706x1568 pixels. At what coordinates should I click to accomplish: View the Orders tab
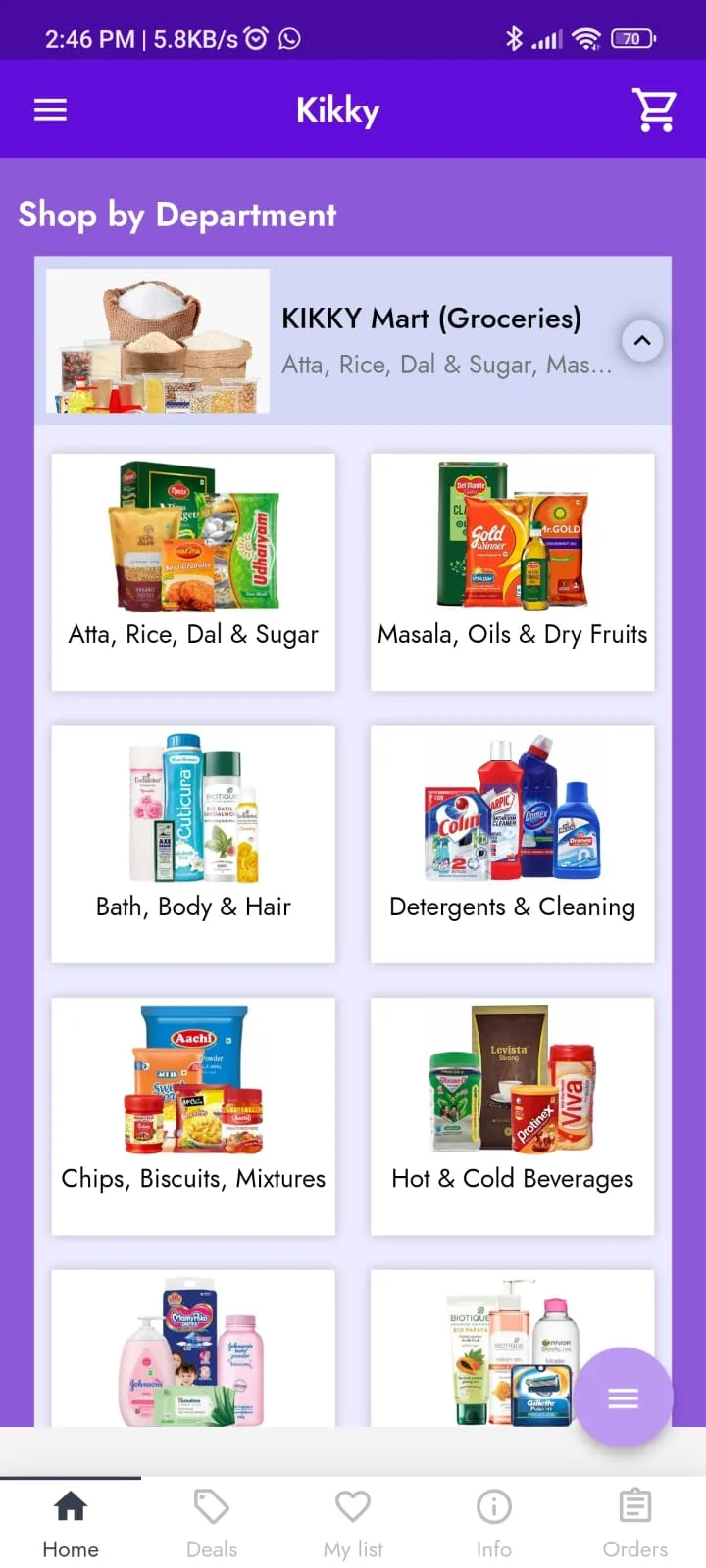tap(635, 1524)
